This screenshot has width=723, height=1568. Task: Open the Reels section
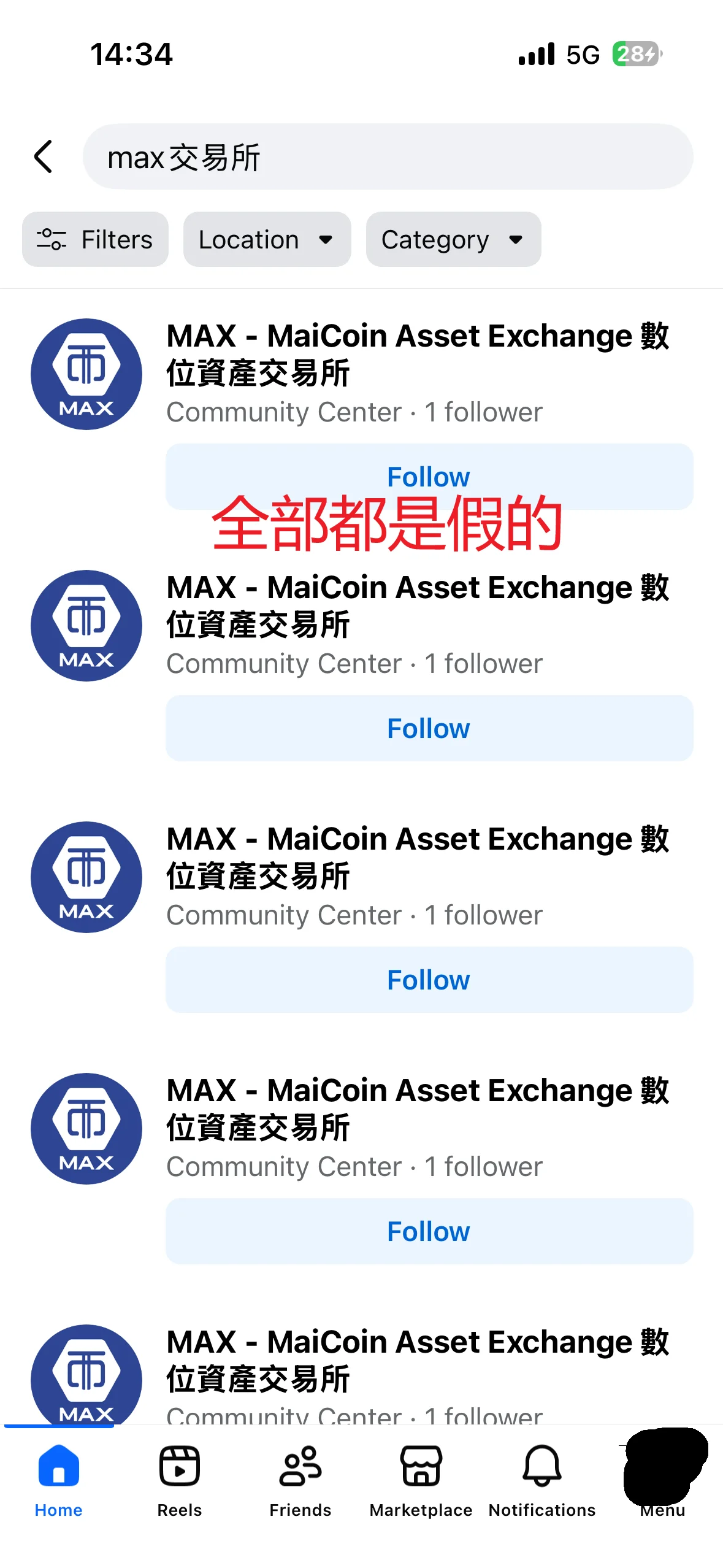pos(178,1485)
